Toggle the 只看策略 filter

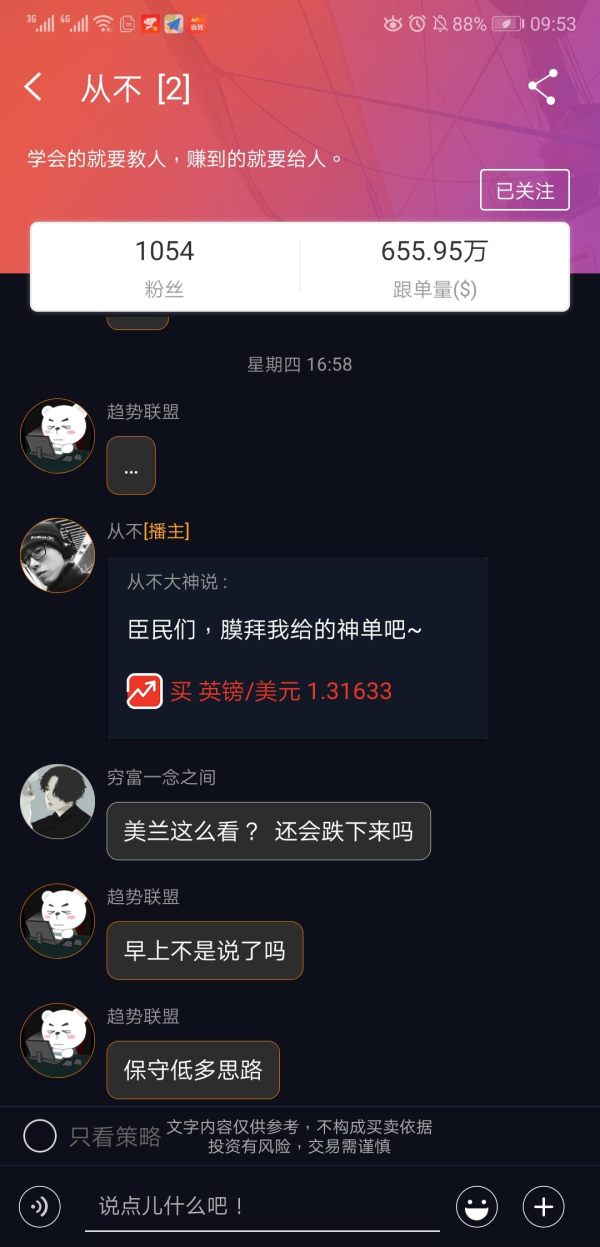coord(40,1136)
